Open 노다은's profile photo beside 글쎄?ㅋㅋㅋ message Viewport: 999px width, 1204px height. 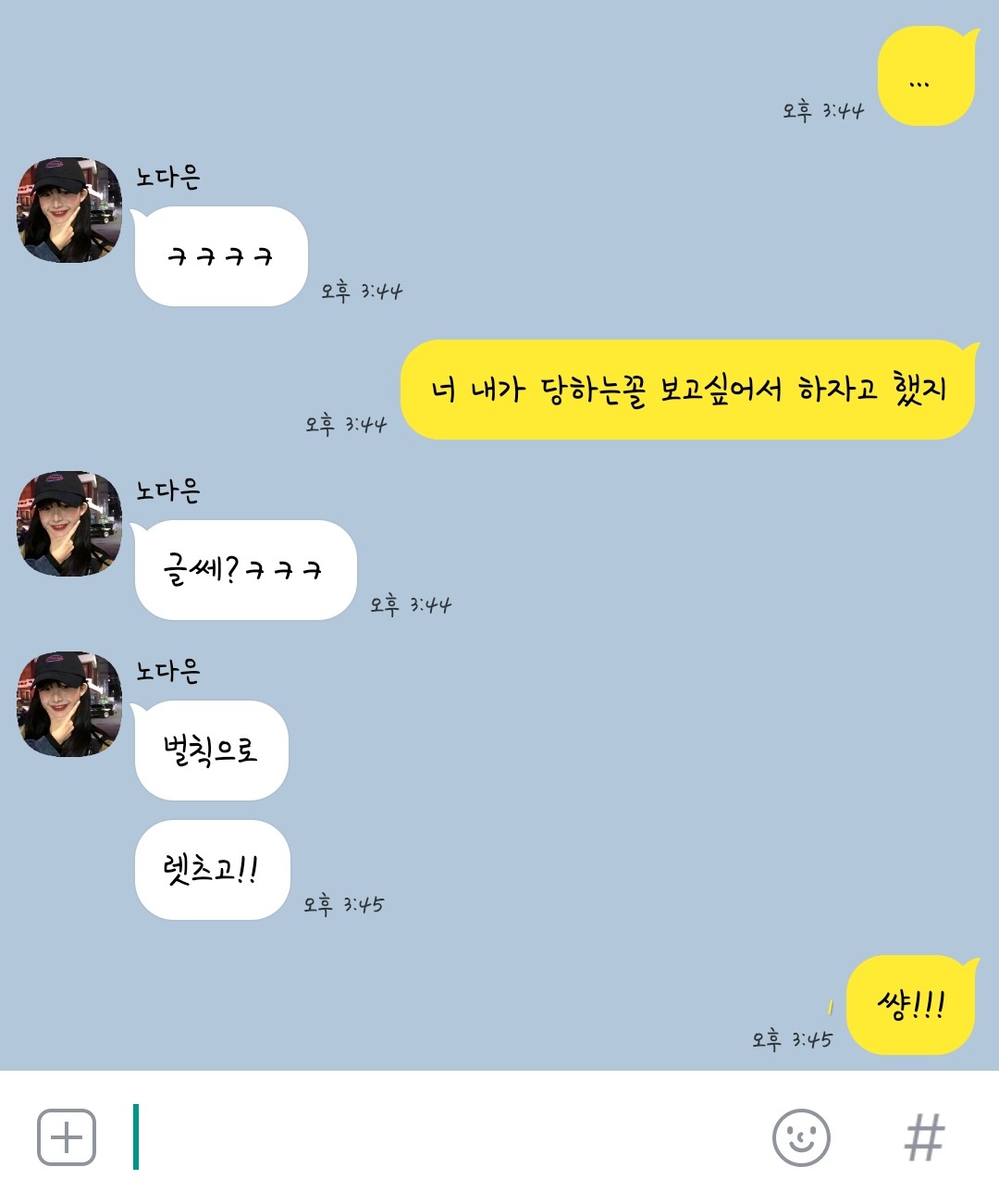pyautogui.click(x=69, y=524)
